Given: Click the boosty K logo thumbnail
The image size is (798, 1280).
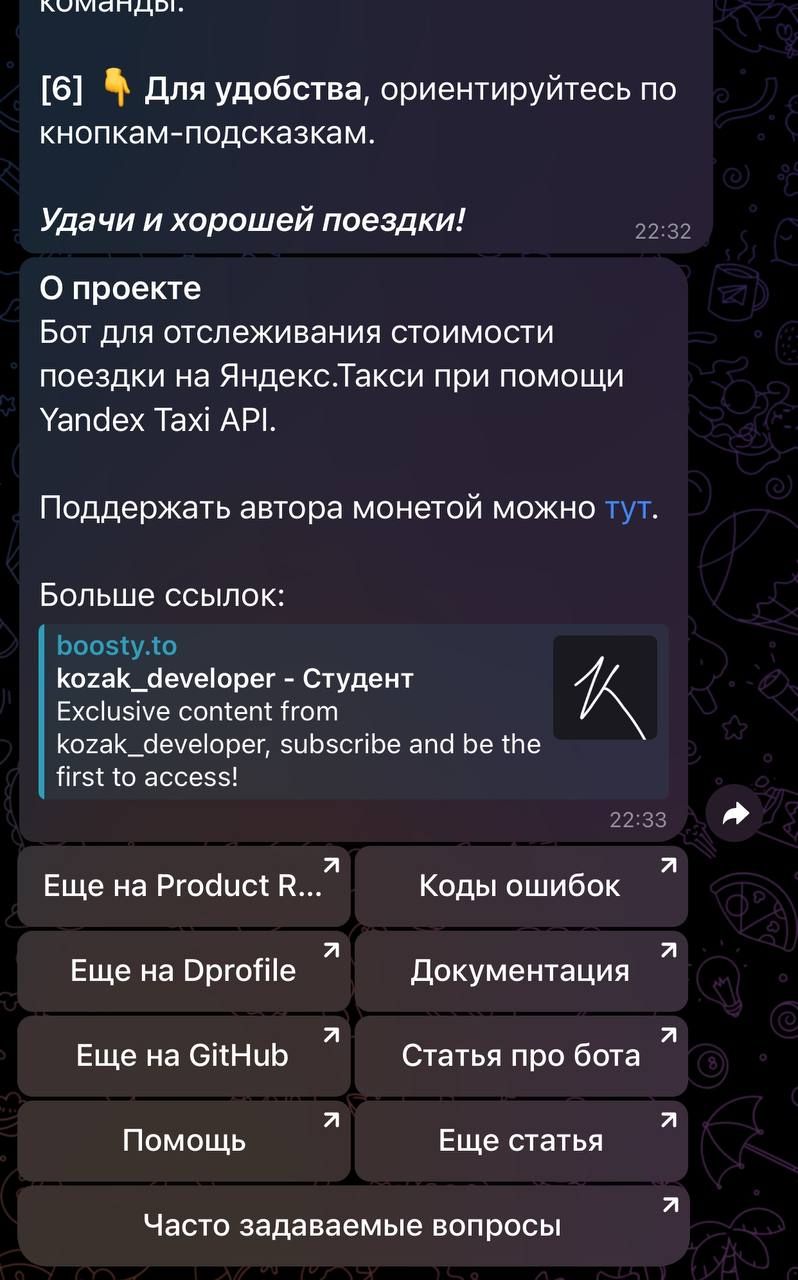Looking at the screenshot, I should (604, 687).
